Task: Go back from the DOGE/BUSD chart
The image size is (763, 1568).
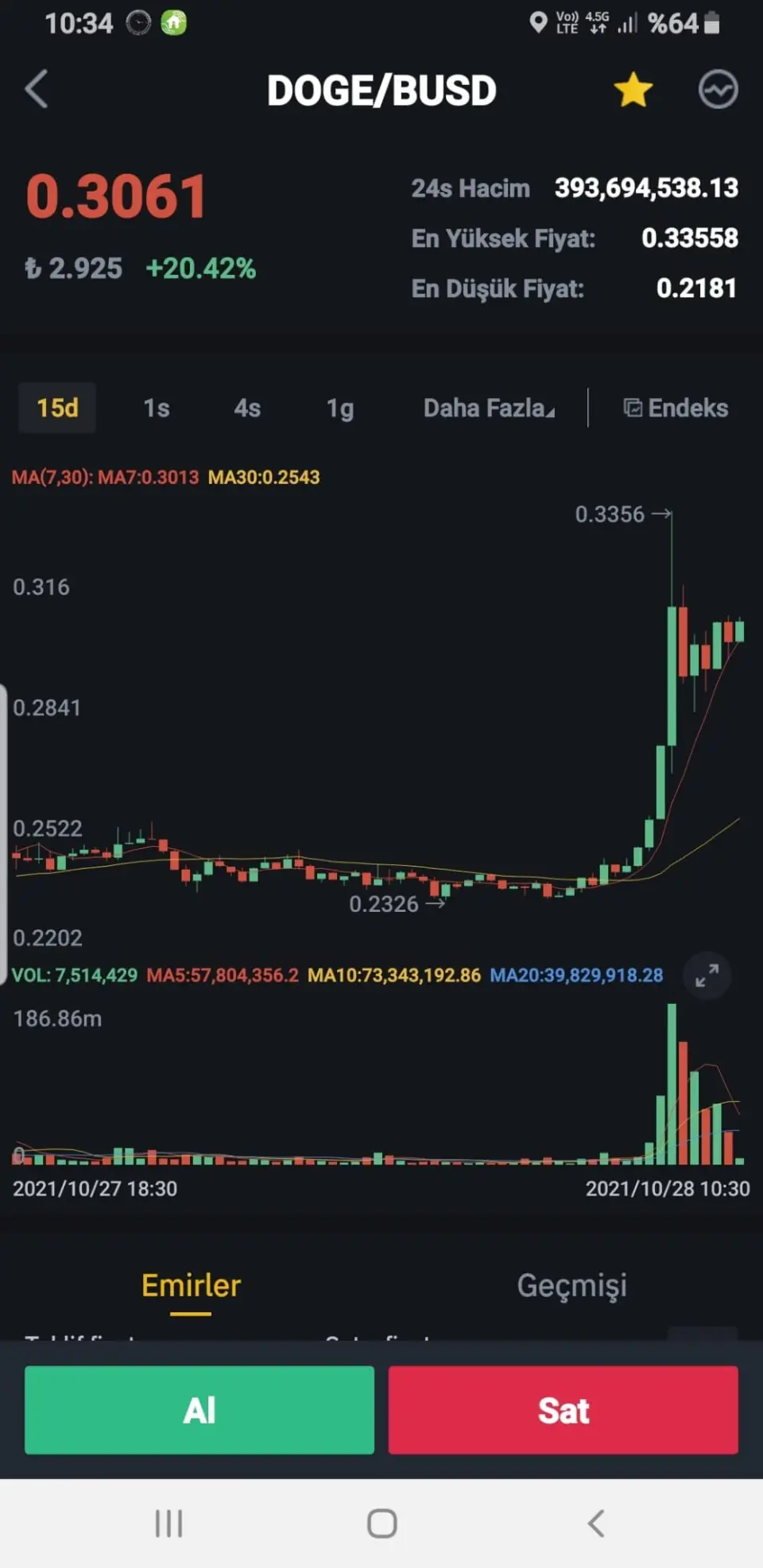Action: pyautogui.click(x=37, y=89)
